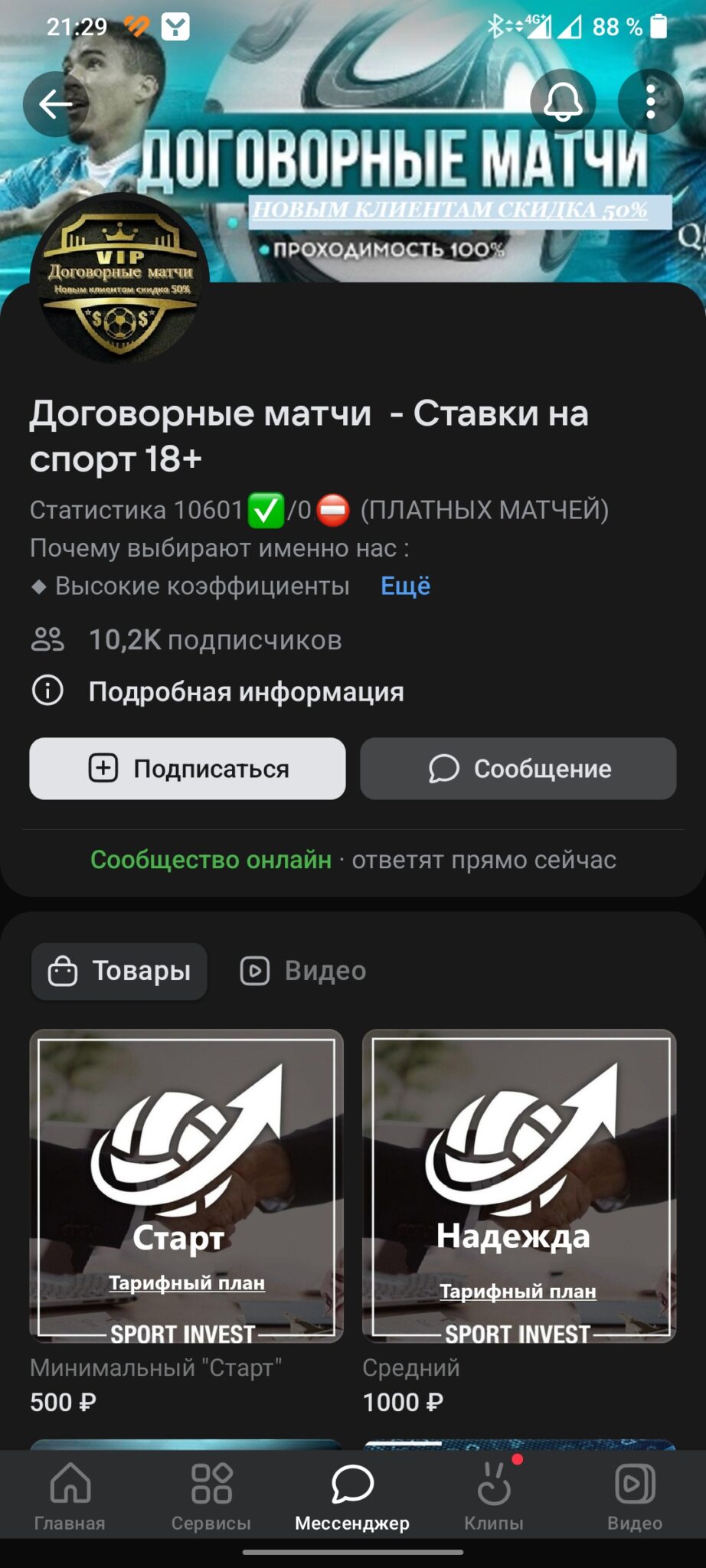Viewport: 706px width, 1568px height.
Task: Switch to the Мессенджер tab
Action: click(352, 1496)
